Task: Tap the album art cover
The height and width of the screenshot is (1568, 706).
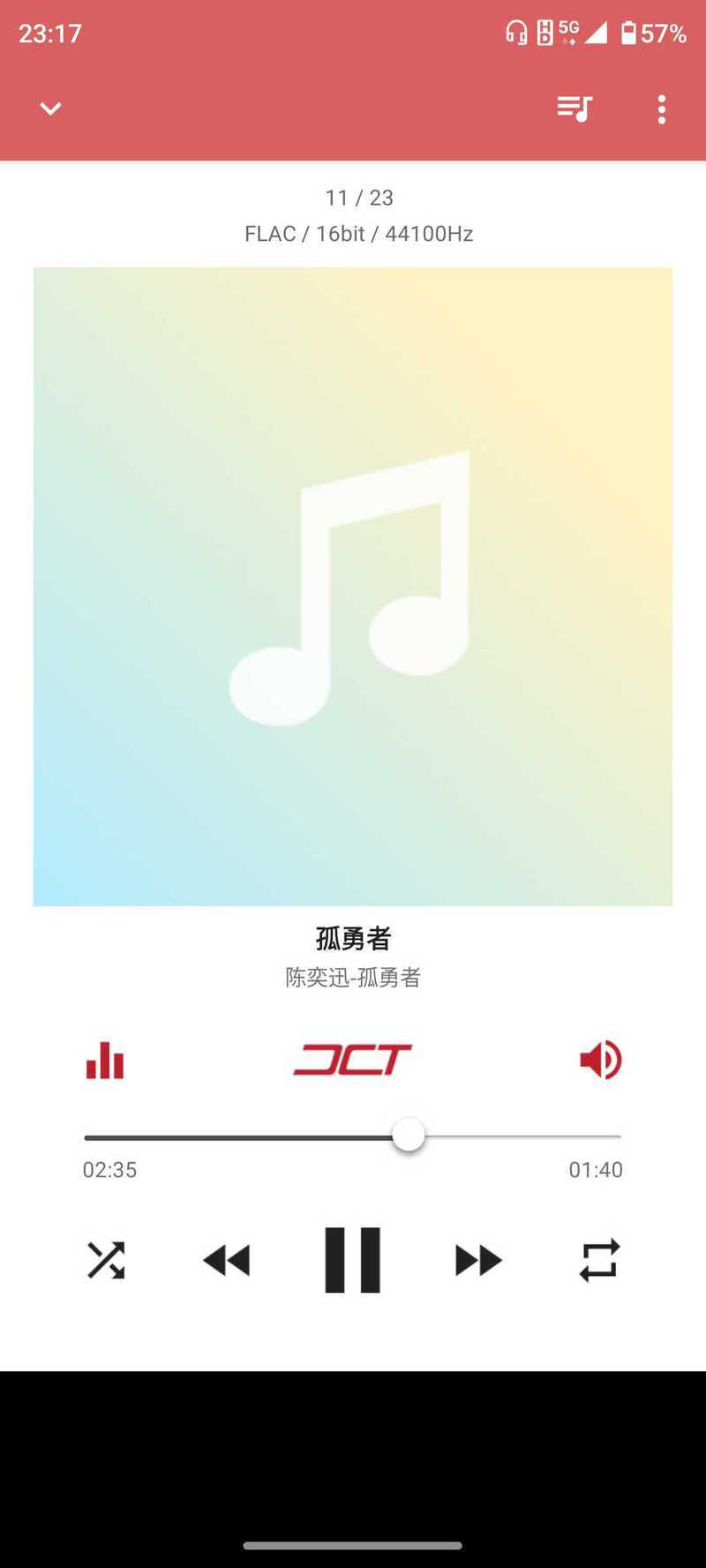Action: pos(353,587)
